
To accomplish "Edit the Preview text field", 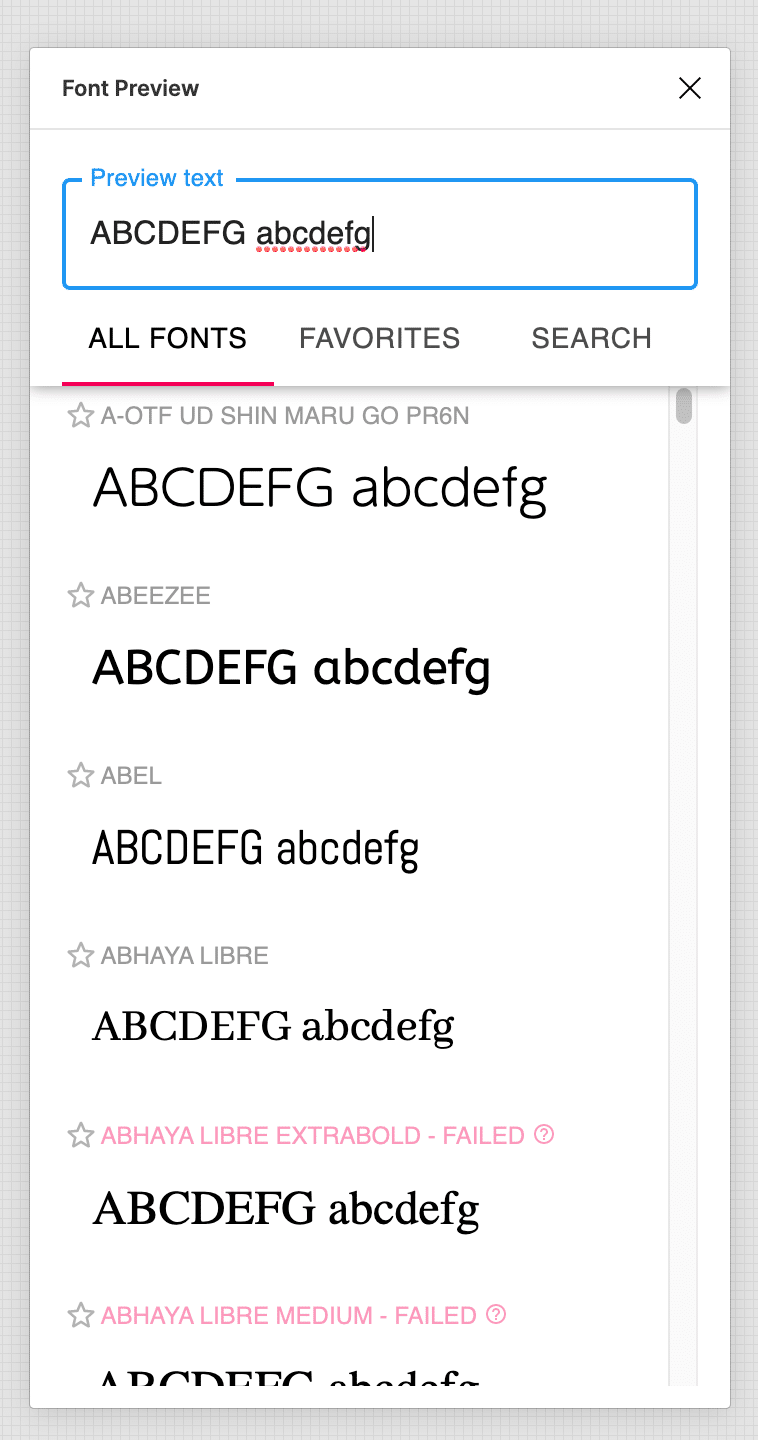I will (380, 235).
